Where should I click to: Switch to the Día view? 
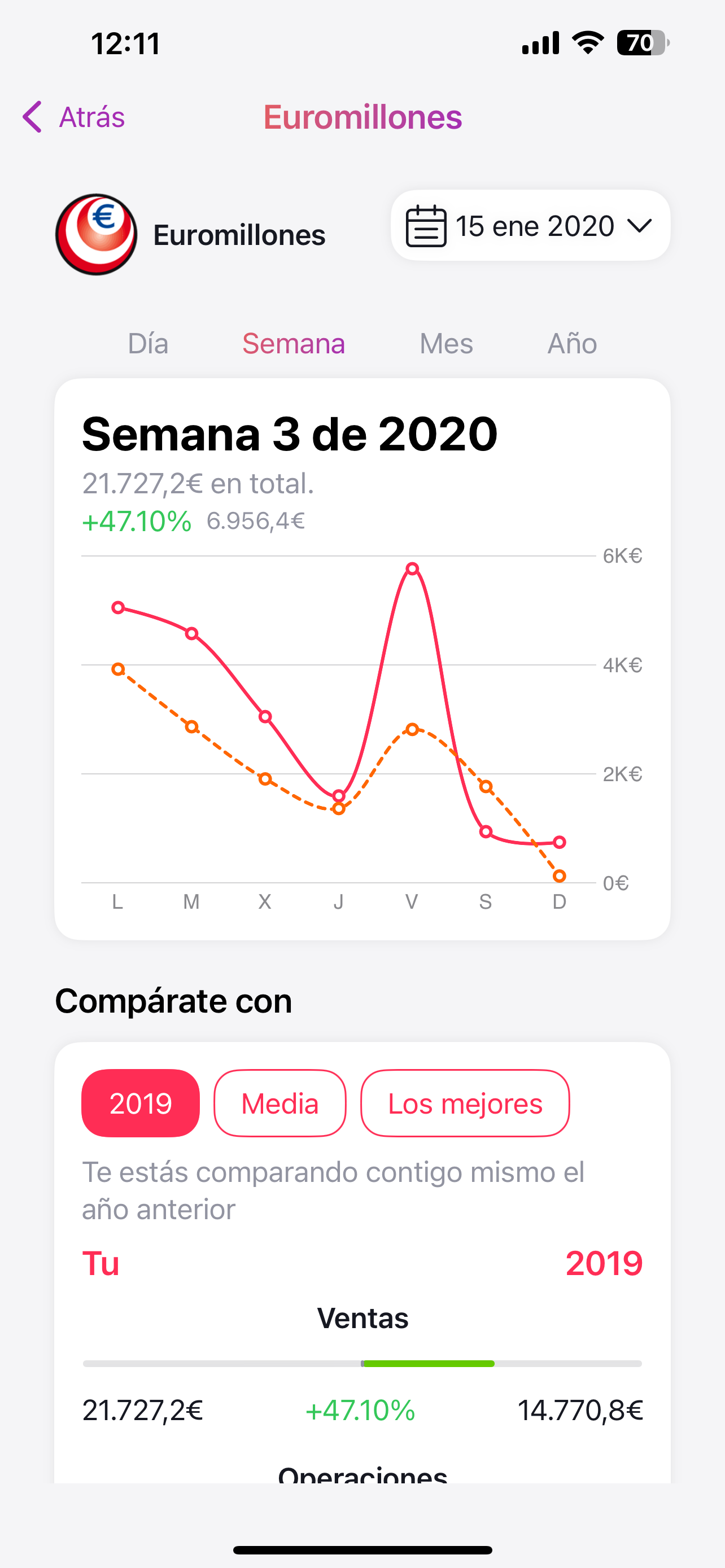pyautogui.click(x=148, y=344)
